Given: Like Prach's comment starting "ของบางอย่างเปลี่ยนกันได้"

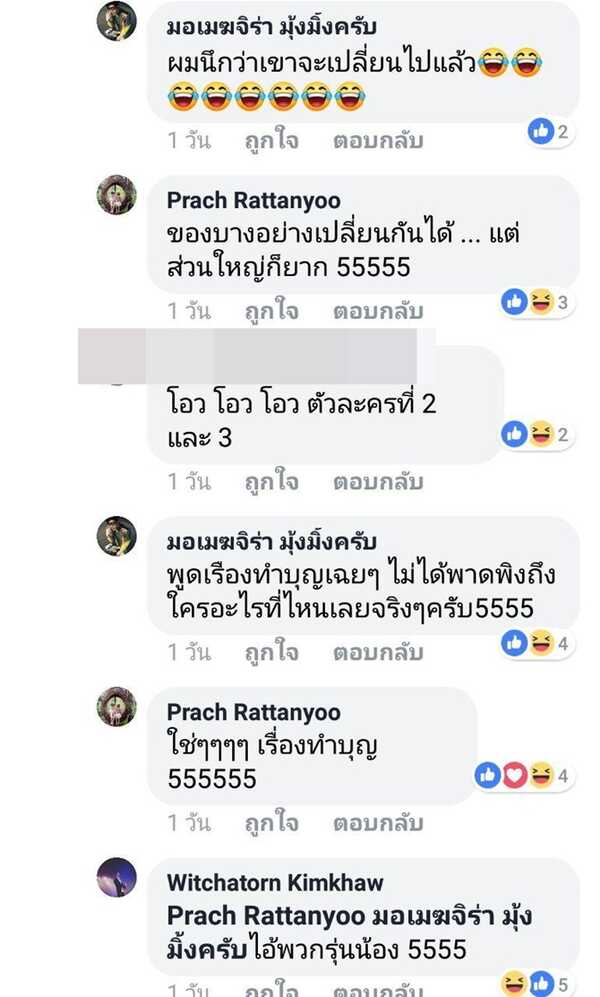Looking at the screenshot, I should [x=271, y=311].
